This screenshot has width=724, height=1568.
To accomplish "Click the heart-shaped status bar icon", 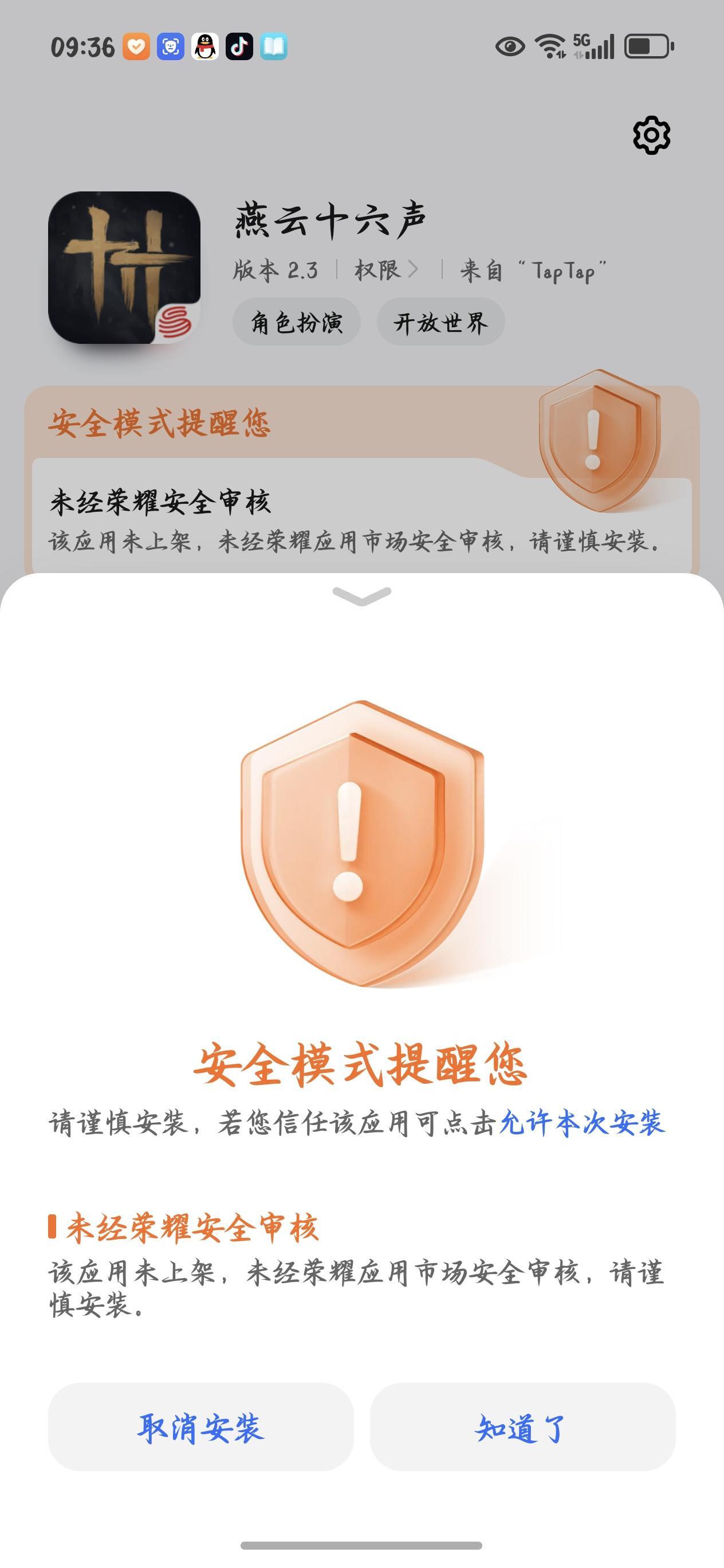I will [137, 48].
